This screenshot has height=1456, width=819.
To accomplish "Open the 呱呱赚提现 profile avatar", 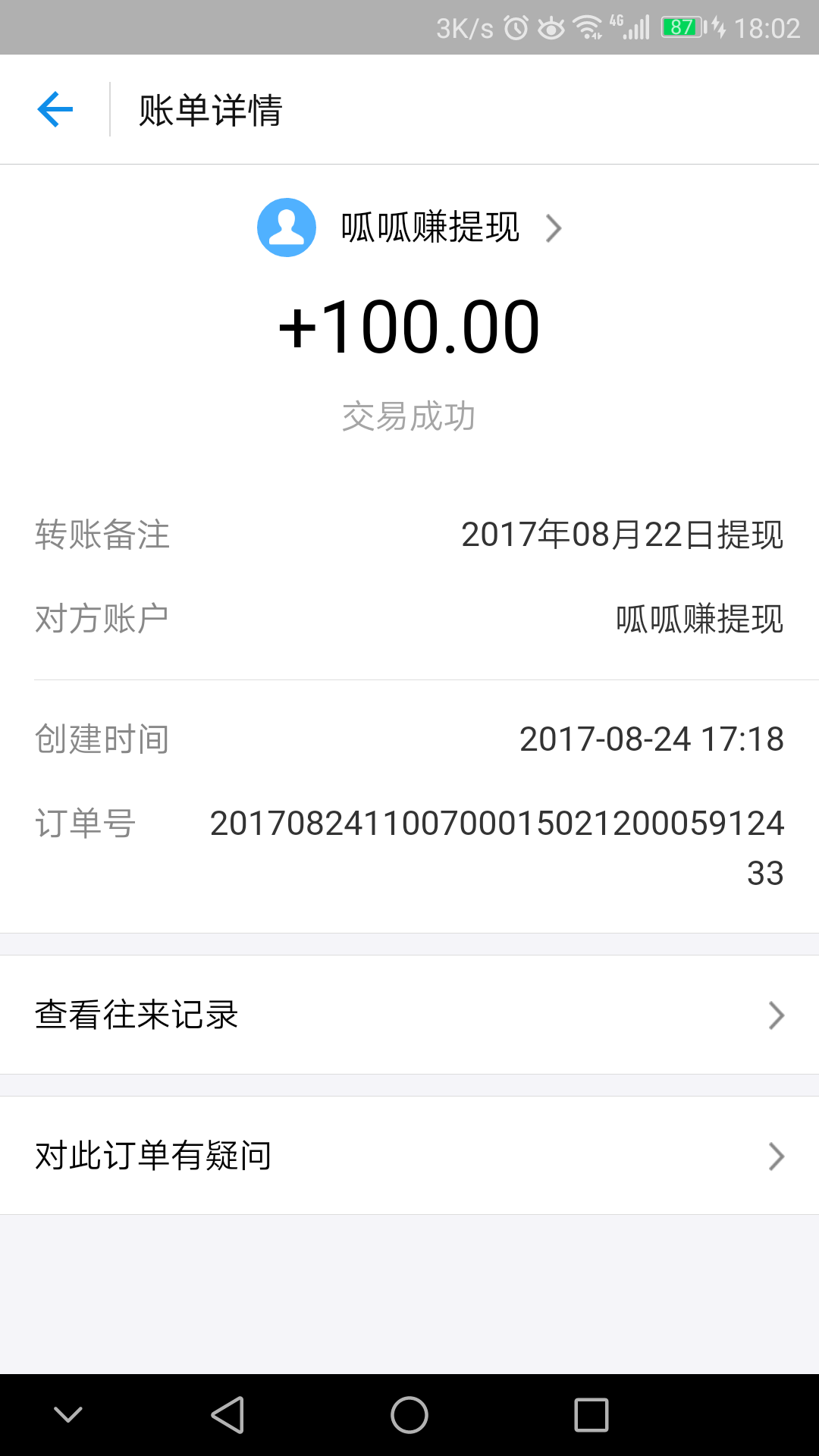I will coord(287,227).
